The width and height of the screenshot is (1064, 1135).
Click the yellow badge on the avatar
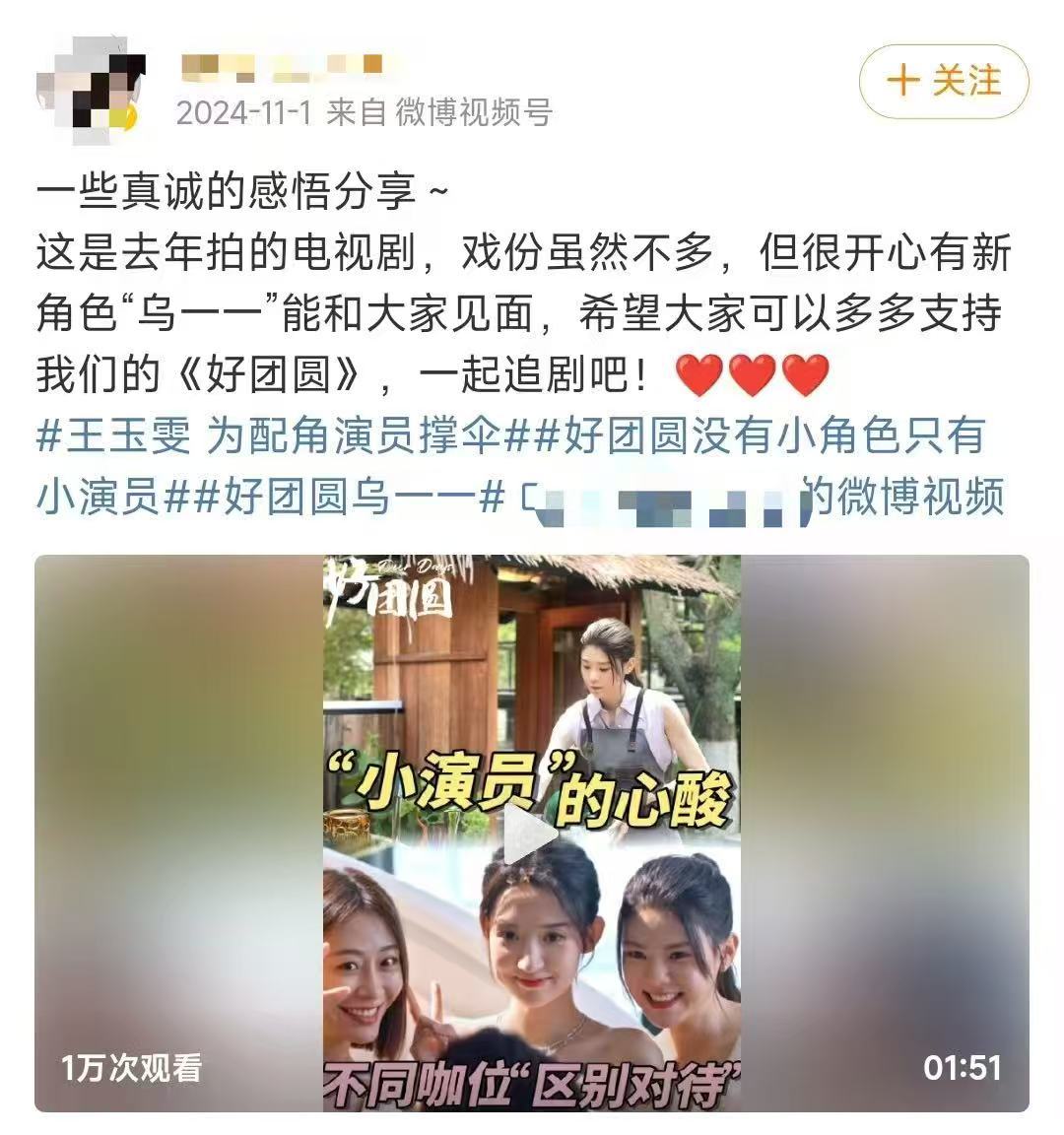pyautogui.click(x=123, y=116)
